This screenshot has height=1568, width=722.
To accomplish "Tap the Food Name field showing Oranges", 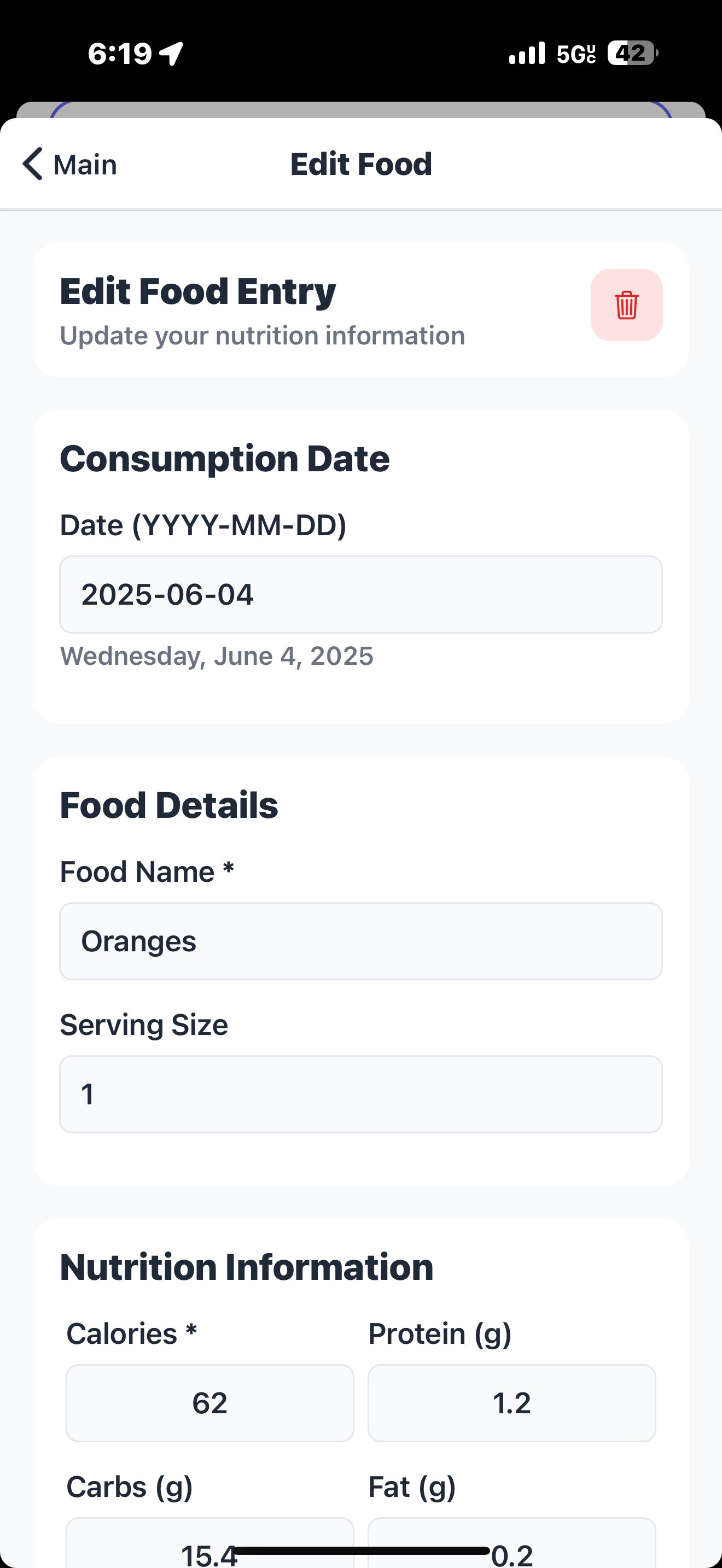I will click(x=360, y=941).
